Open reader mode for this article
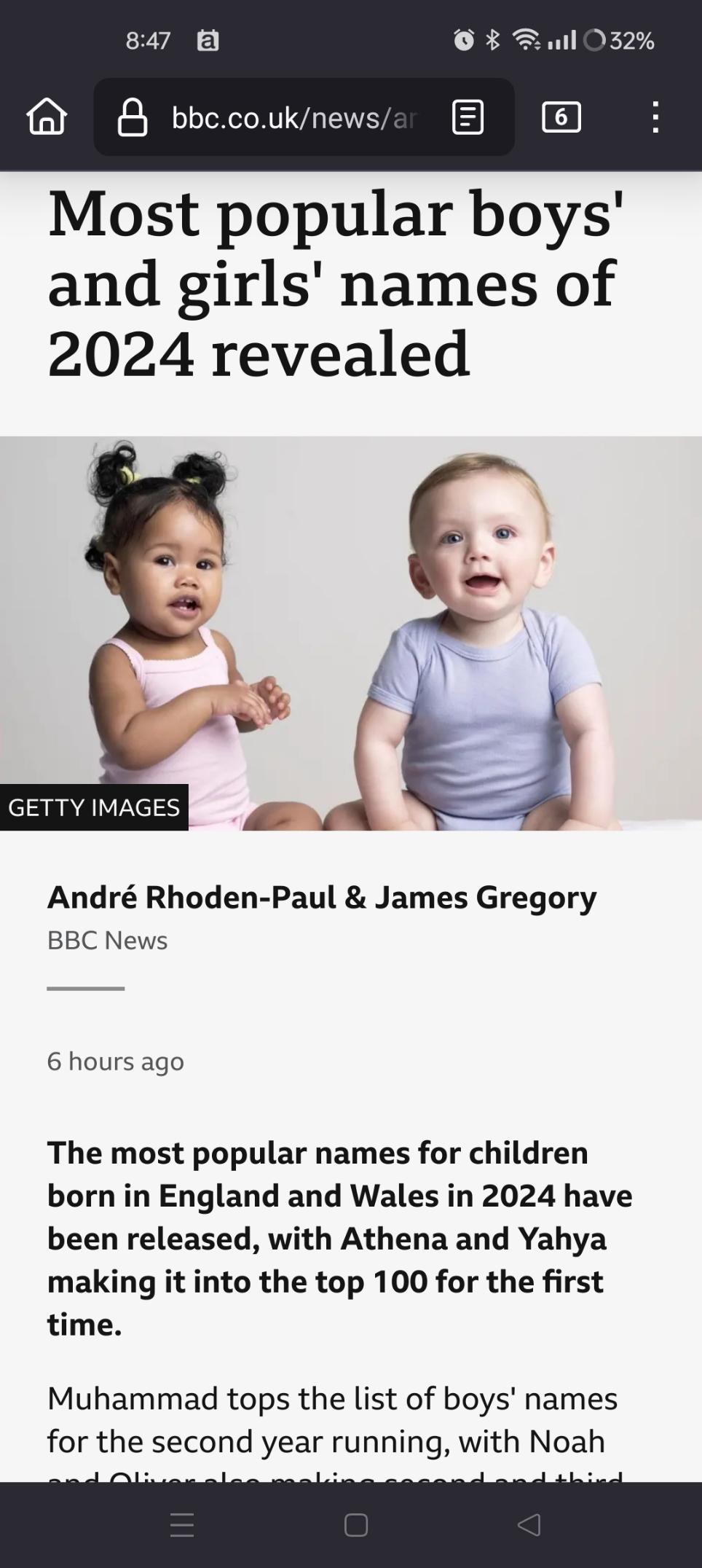702x1568 pixels. tap(468, 117)
